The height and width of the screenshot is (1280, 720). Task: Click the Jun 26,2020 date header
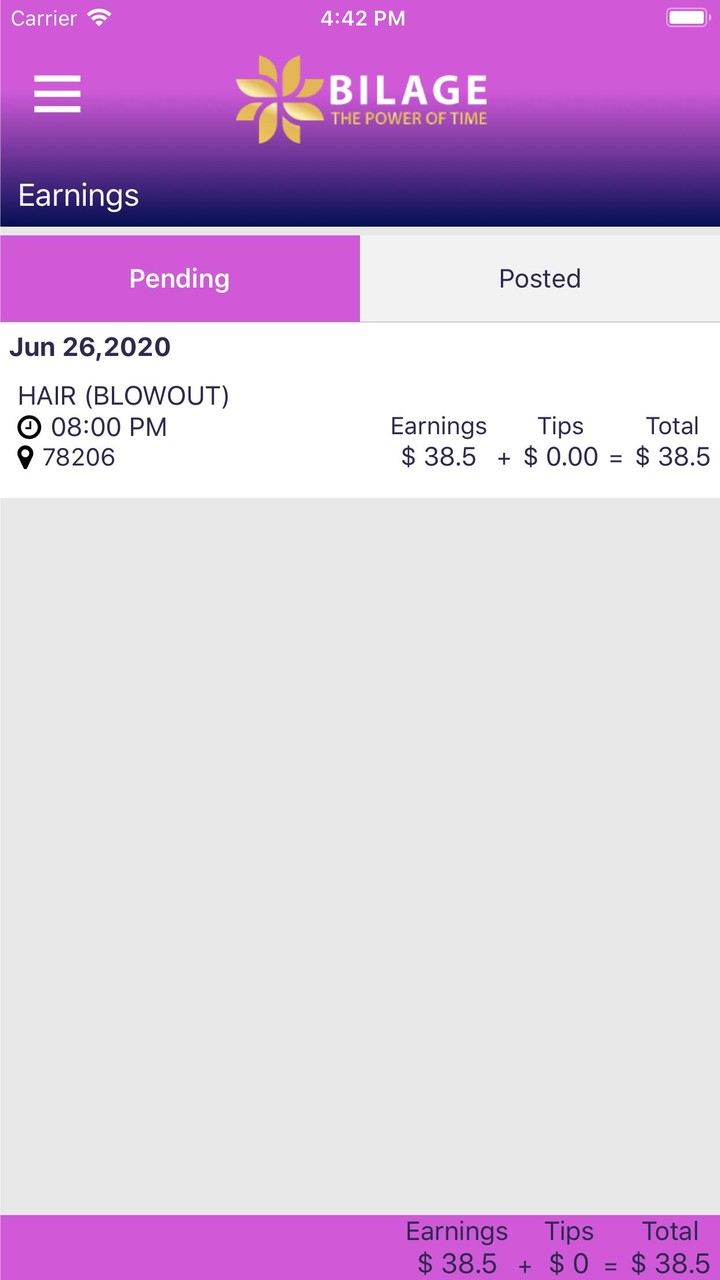point(91,348)
